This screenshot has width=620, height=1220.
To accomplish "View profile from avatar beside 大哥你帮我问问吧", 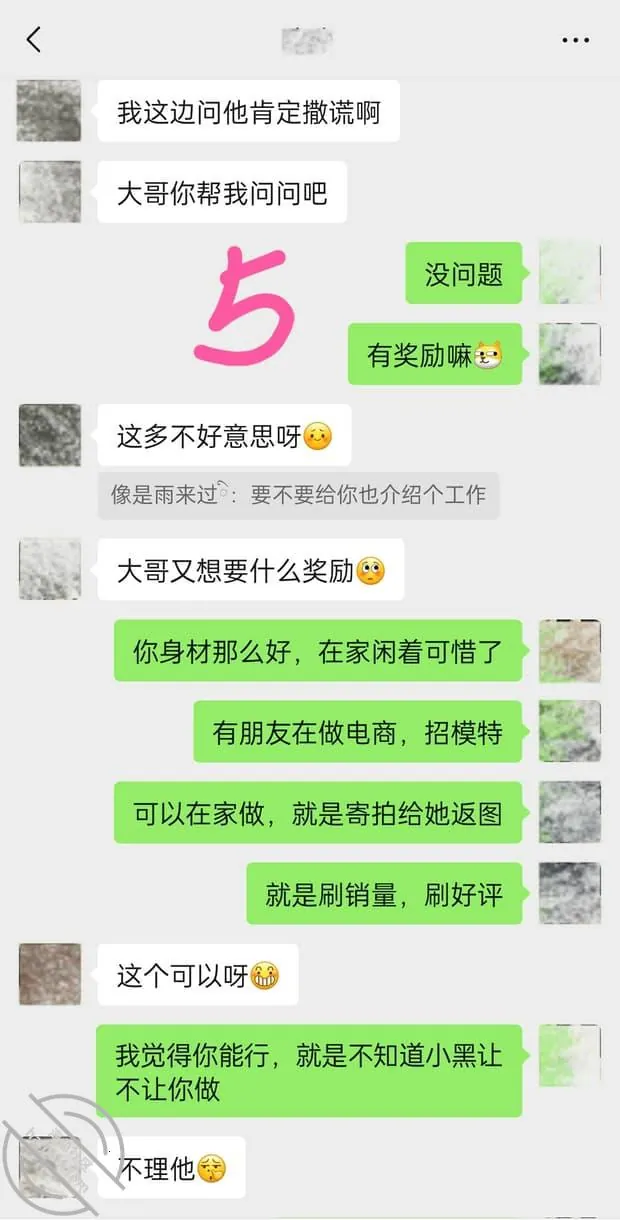I will point(49,192).
